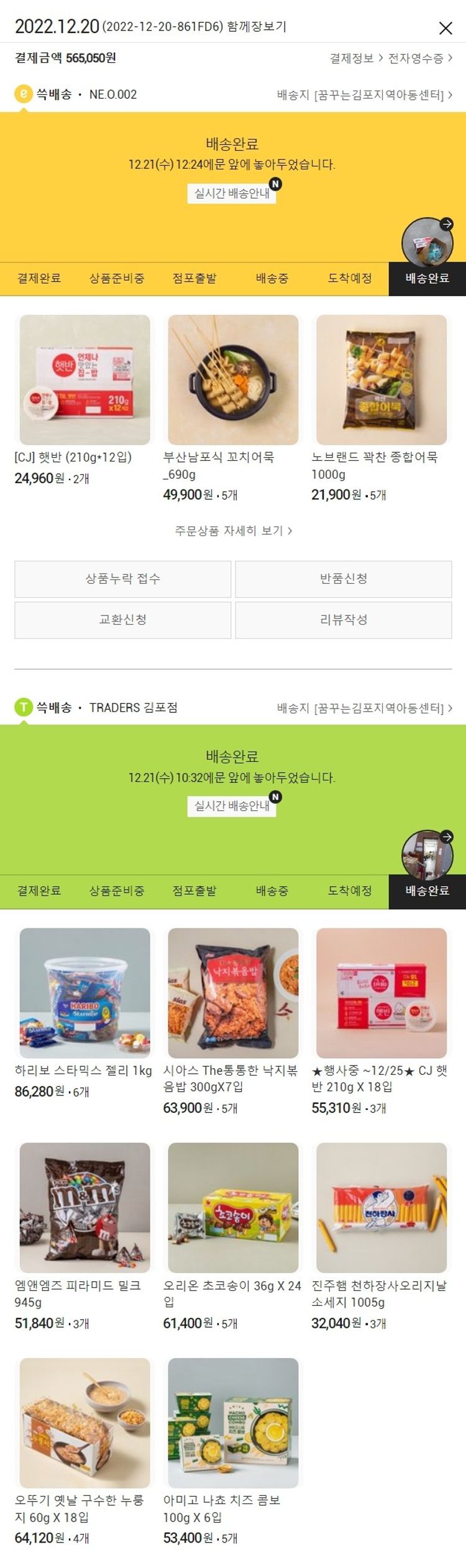View the 전자영수증 electronic receipt
466x1568 pixels.
(419, 58)
